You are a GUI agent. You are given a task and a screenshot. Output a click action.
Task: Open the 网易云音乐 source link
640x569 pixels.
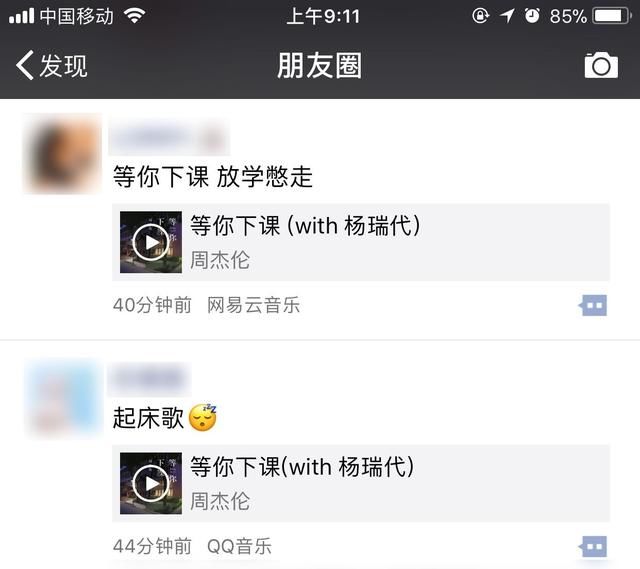pos(253,305)
